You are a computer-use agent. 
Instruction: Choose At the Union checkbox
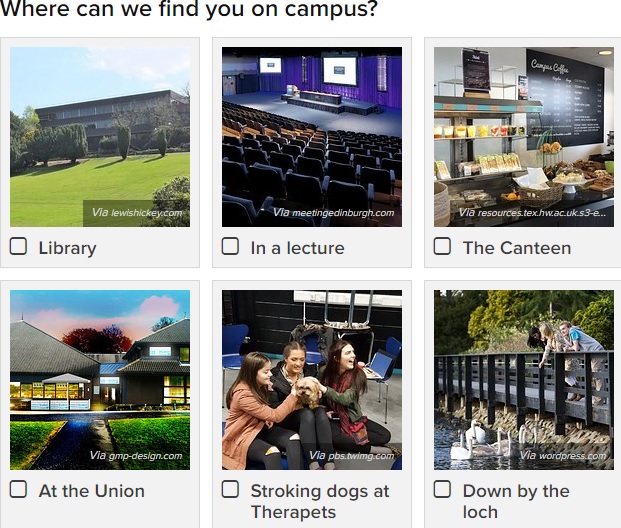point(18,489)
